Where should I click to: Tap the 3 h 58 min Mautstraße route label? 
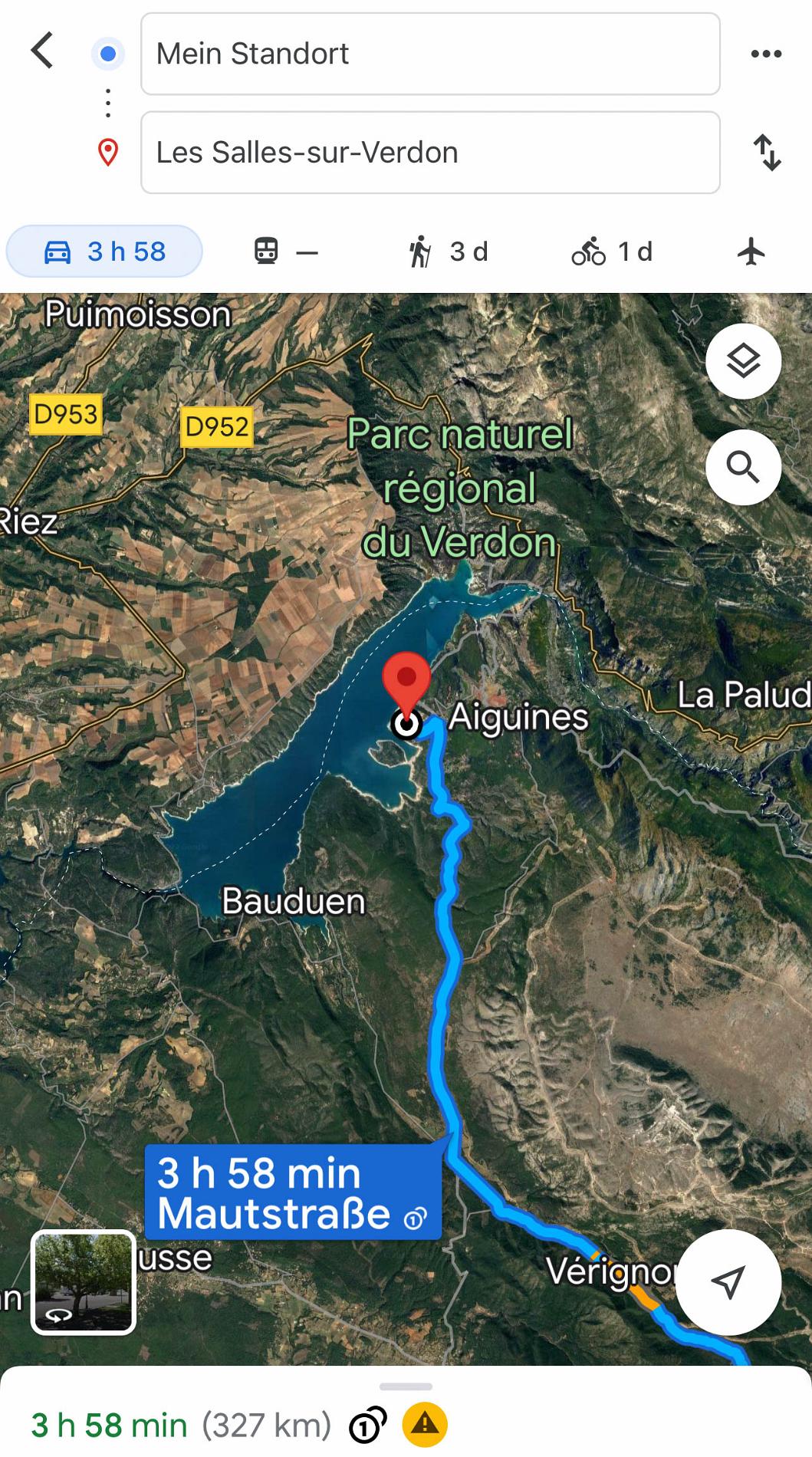click(292, 1192)
